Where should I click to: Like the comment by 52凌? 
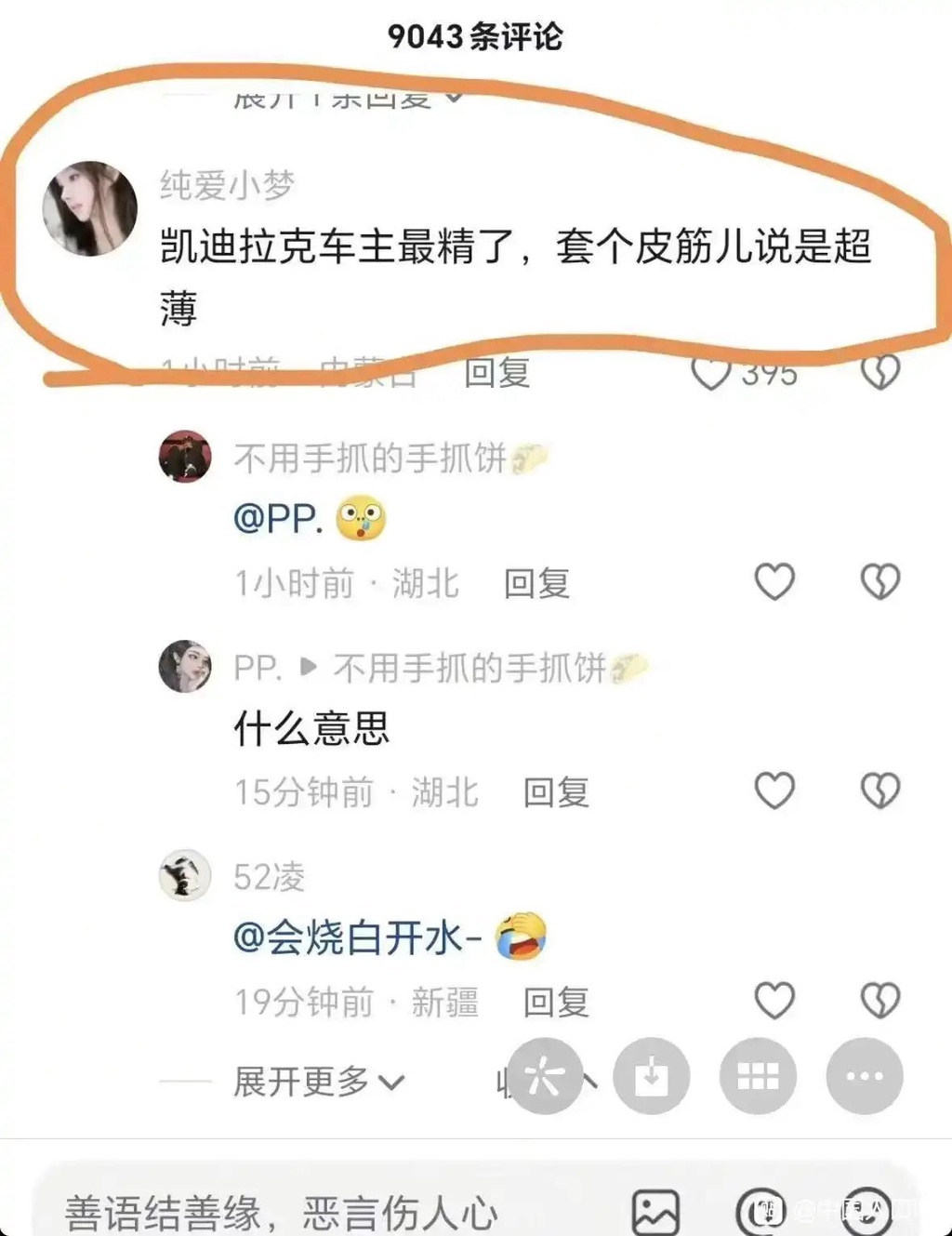click(773, 1001)
